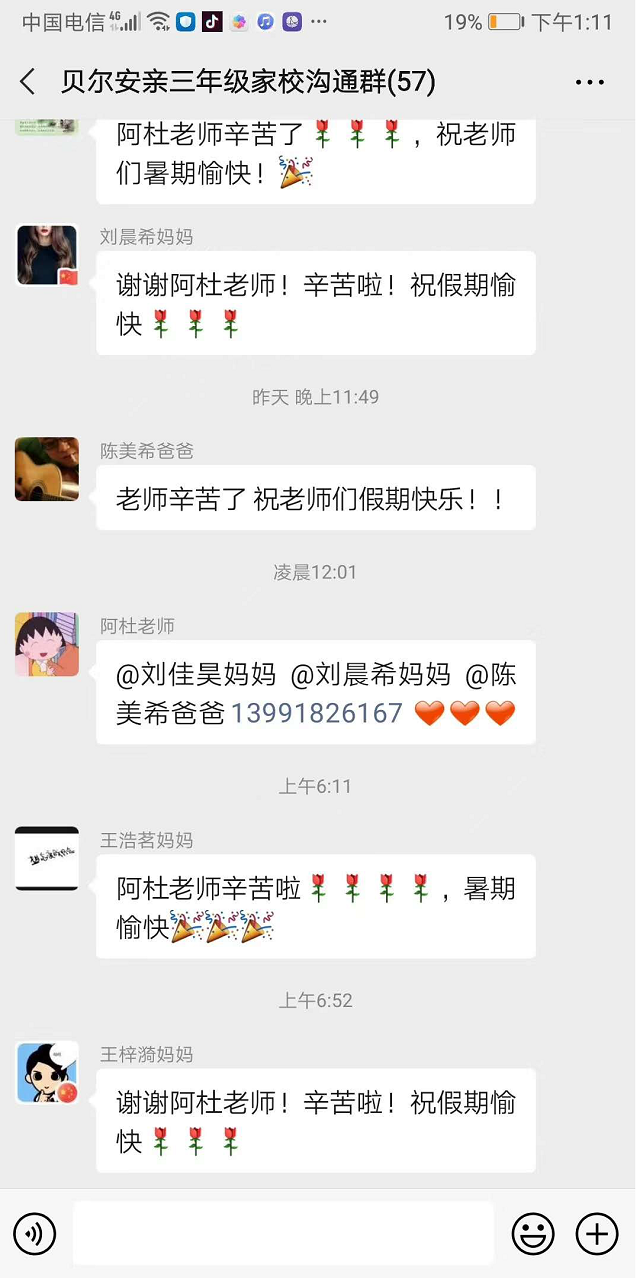Tap the phone number 13991826167
Viewport: 640px width, 1278px height.
point(317,713)
